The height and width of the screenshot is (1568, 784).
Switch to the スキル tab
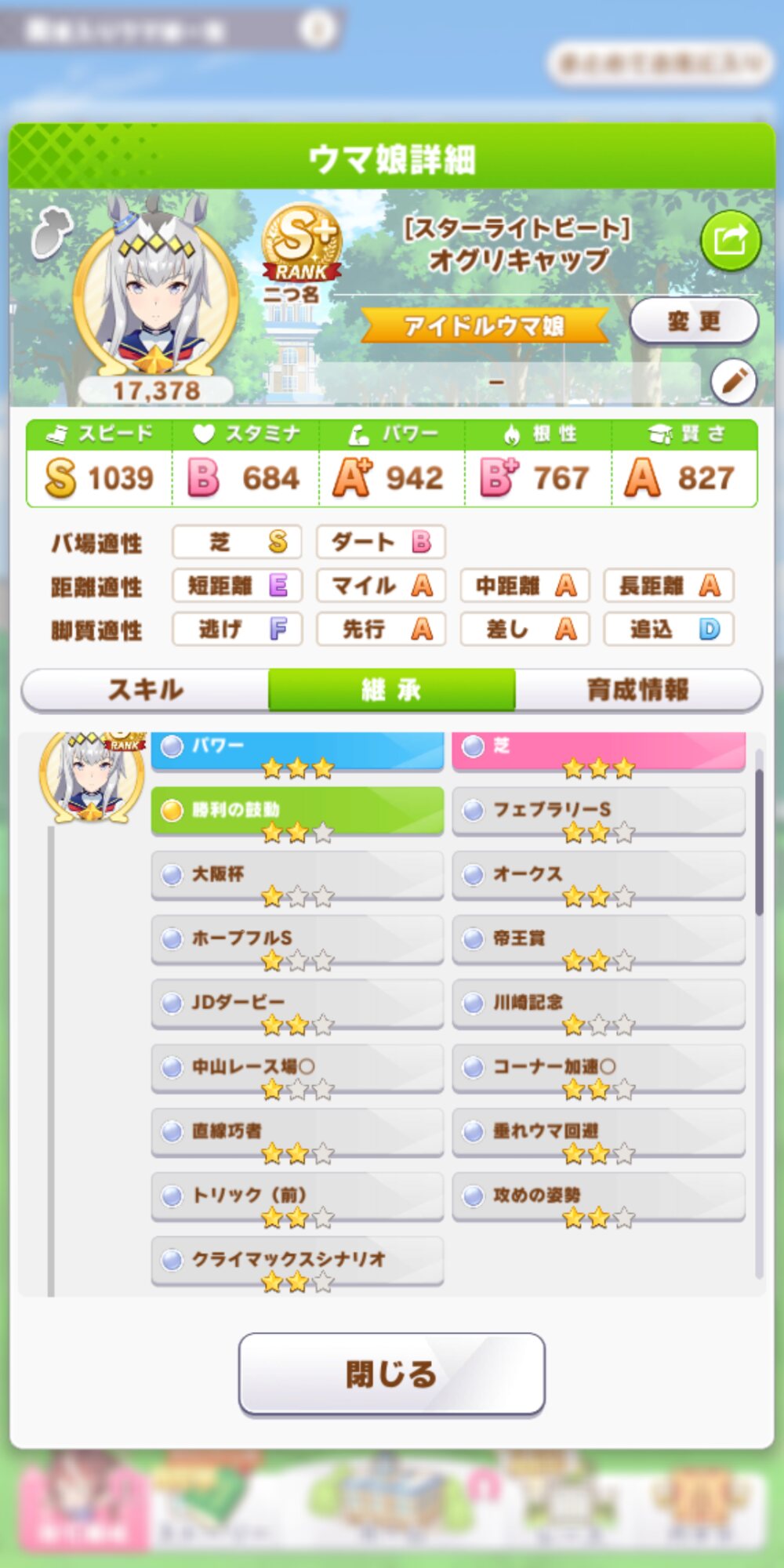tap(146, 690)
